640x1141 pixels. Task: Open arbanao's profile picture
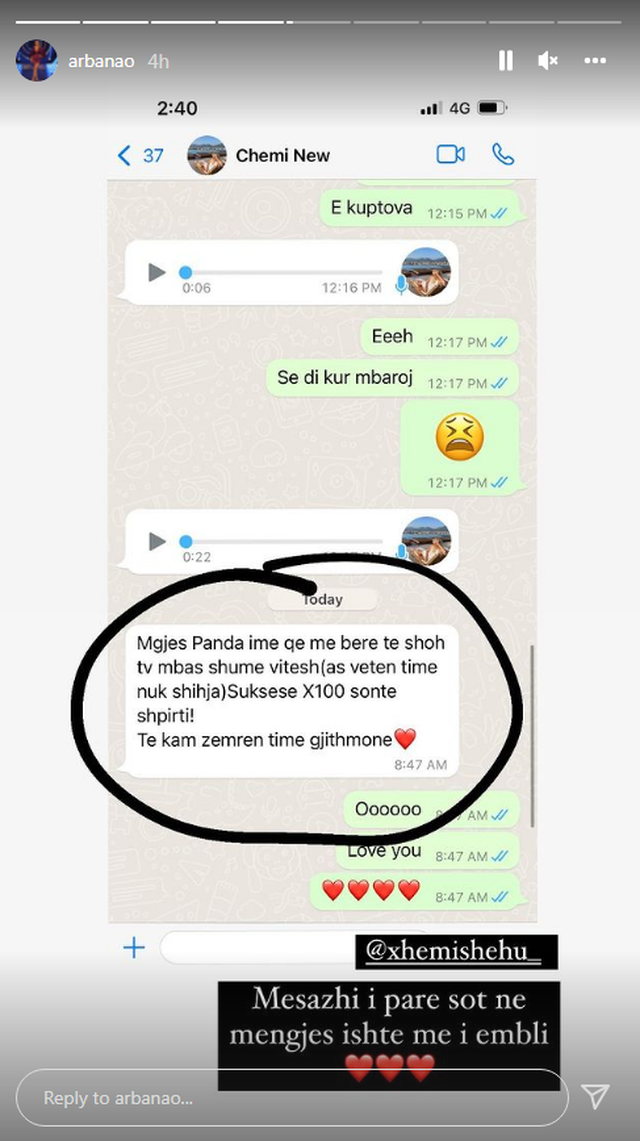pyautogui.click(x=36, y=61)
